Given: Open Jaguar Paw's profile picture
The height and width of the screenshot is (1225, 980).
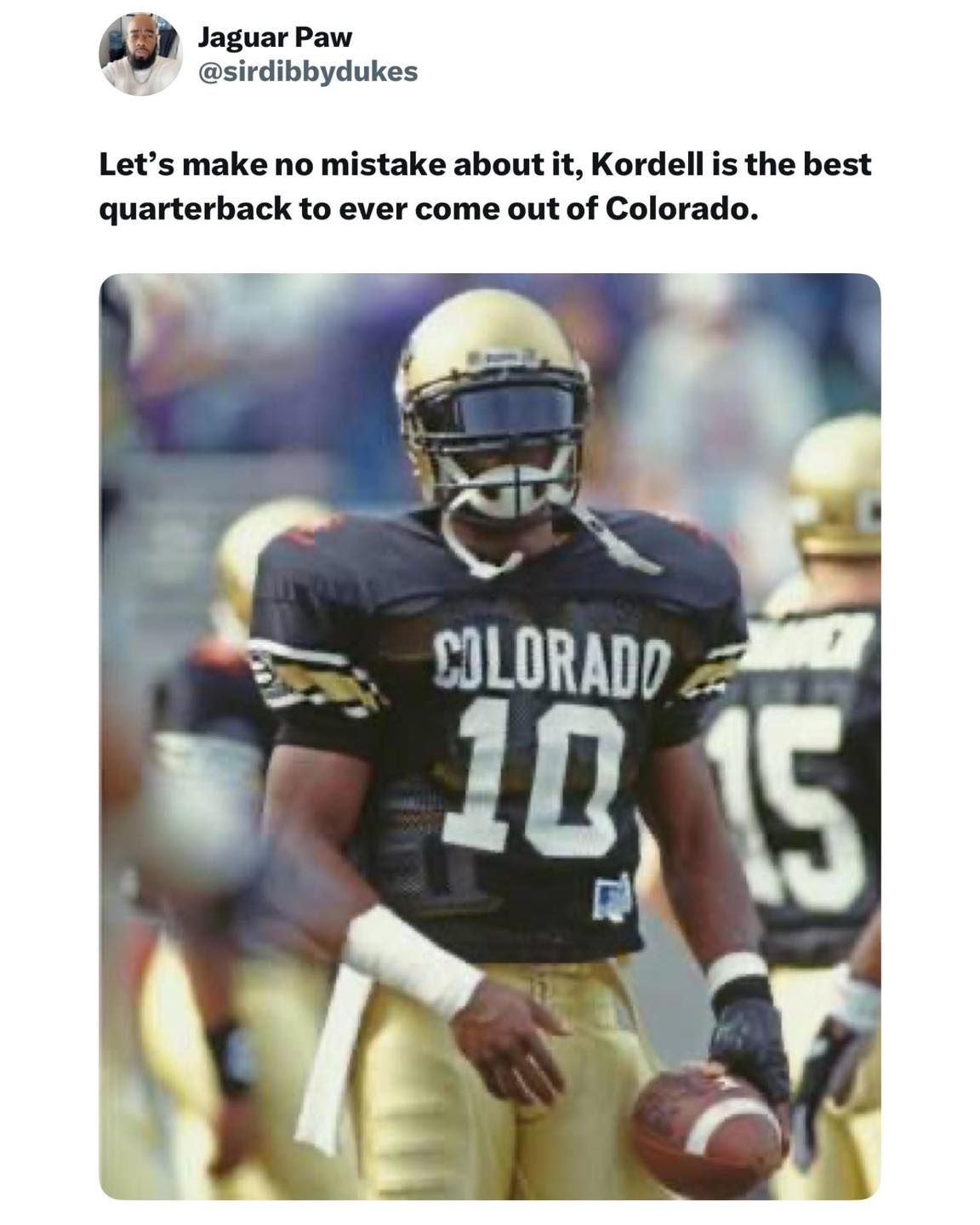Looking at the screenshot, I should tap(140, 54).
